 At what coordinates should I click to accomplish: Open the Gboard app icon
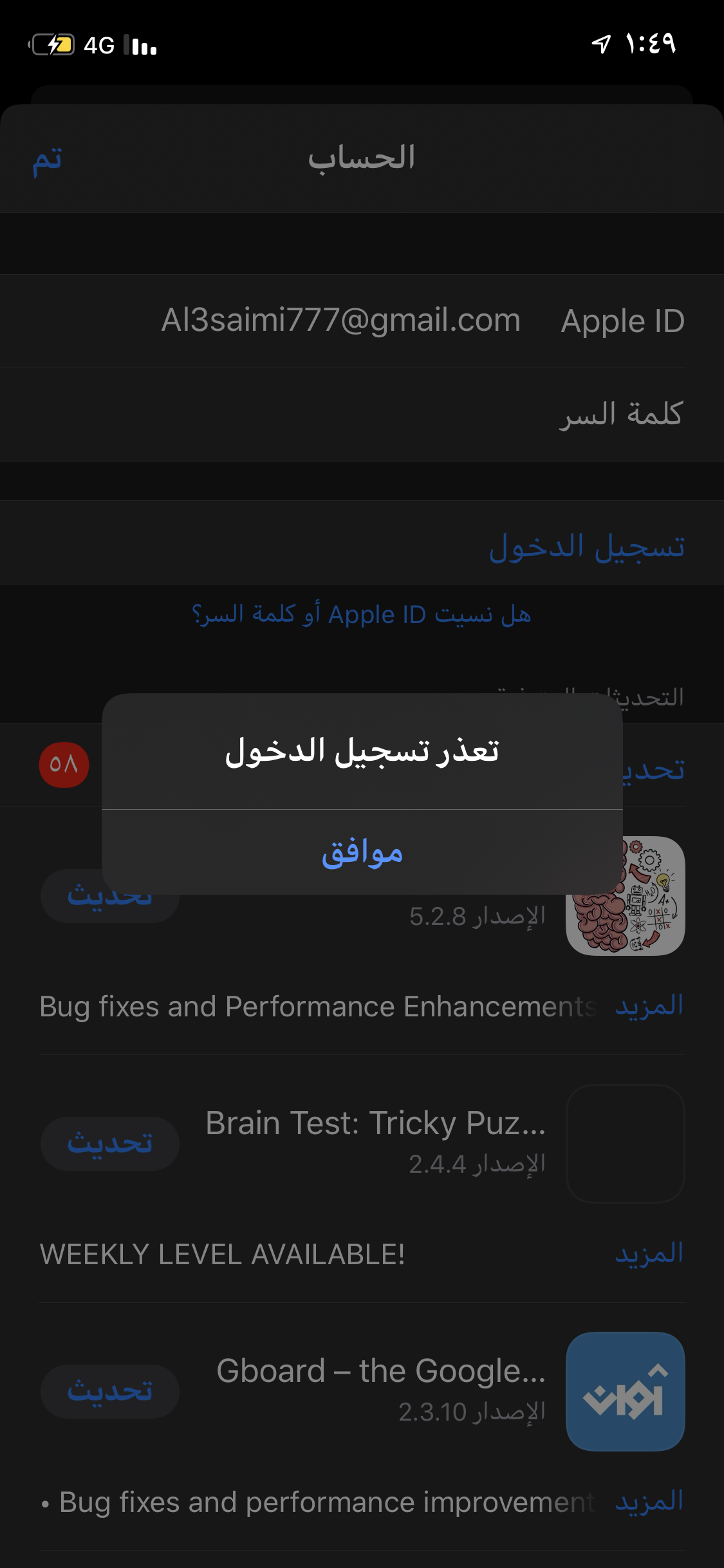coord(625,1392)
